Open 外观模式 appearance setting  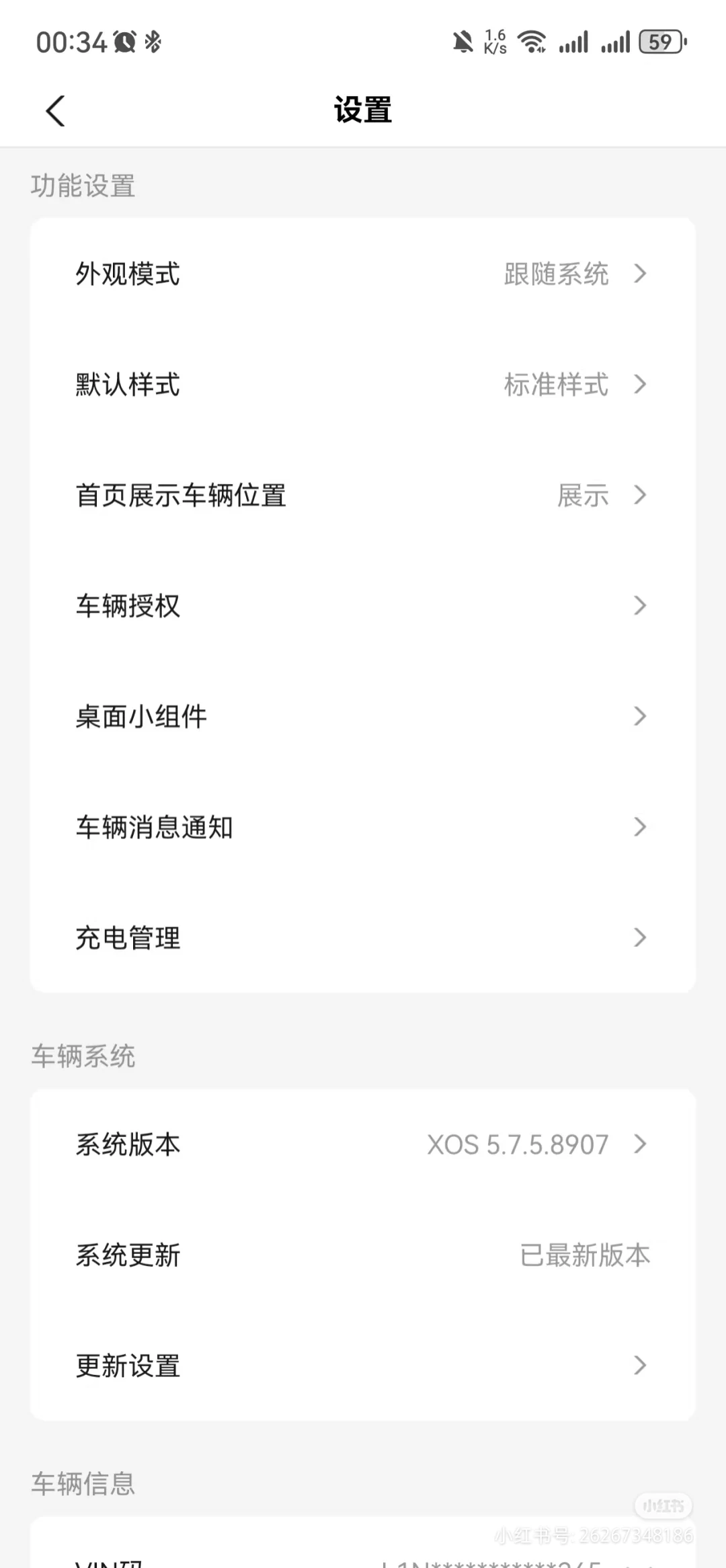tap(363, 274)
